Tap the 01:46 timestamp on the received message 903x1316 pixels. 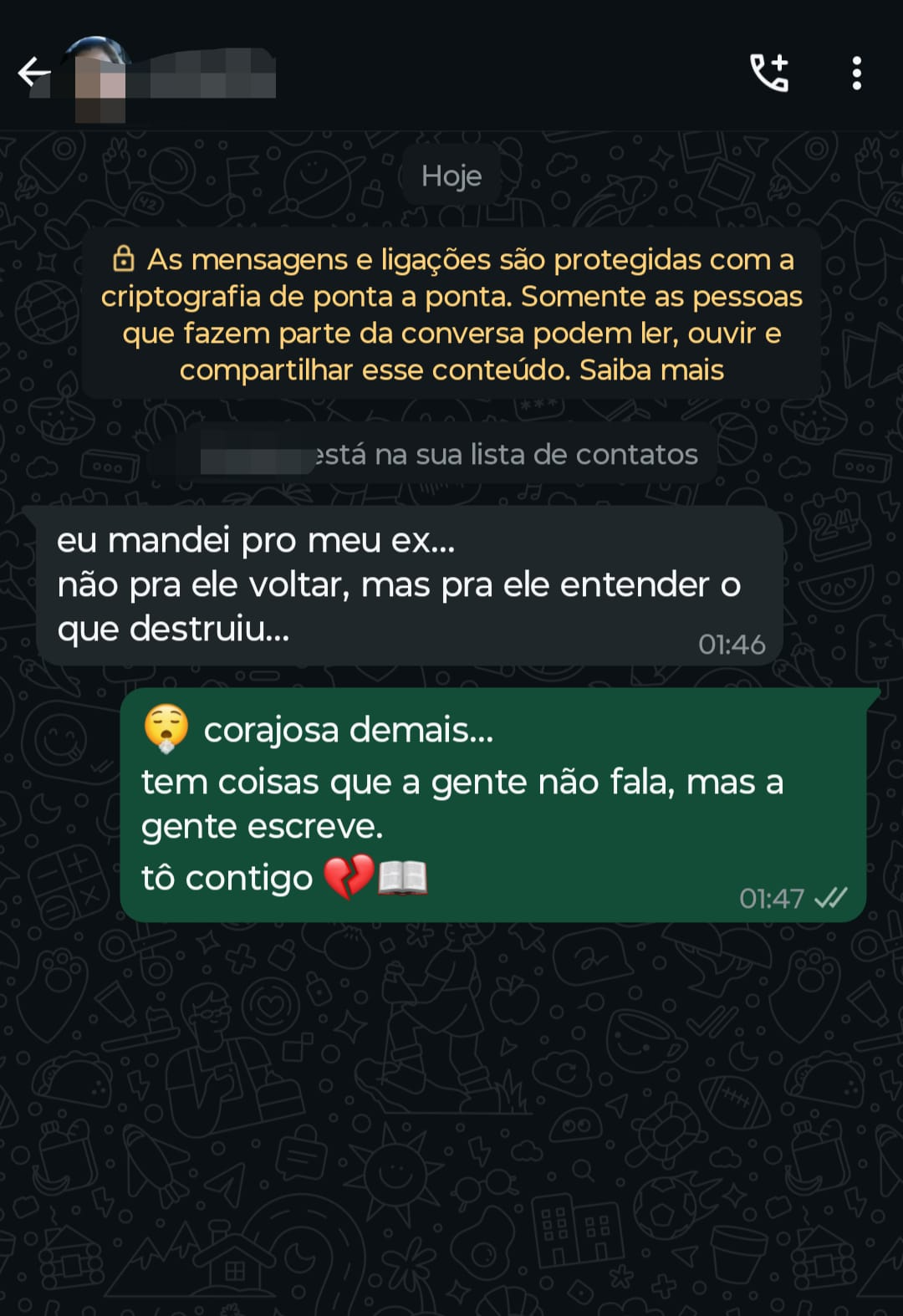(x=731, y=644)
